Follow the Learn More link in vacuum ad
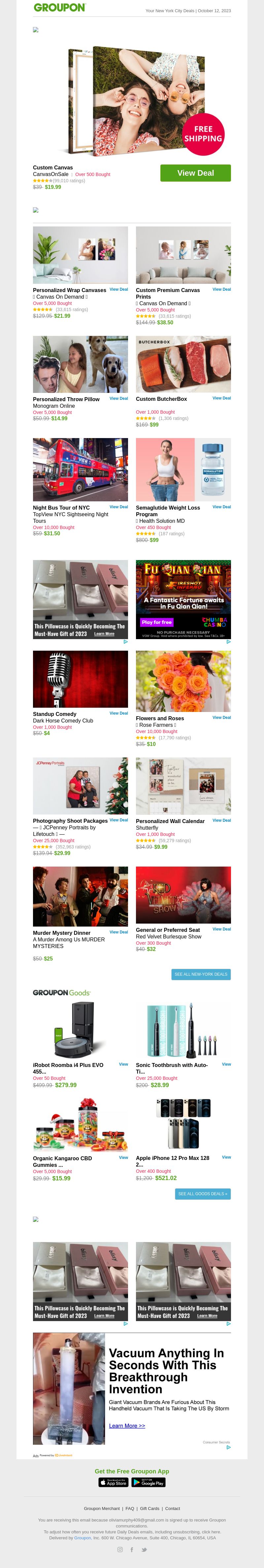Viewport: 264px width, 1568px height. [127, 1426]
